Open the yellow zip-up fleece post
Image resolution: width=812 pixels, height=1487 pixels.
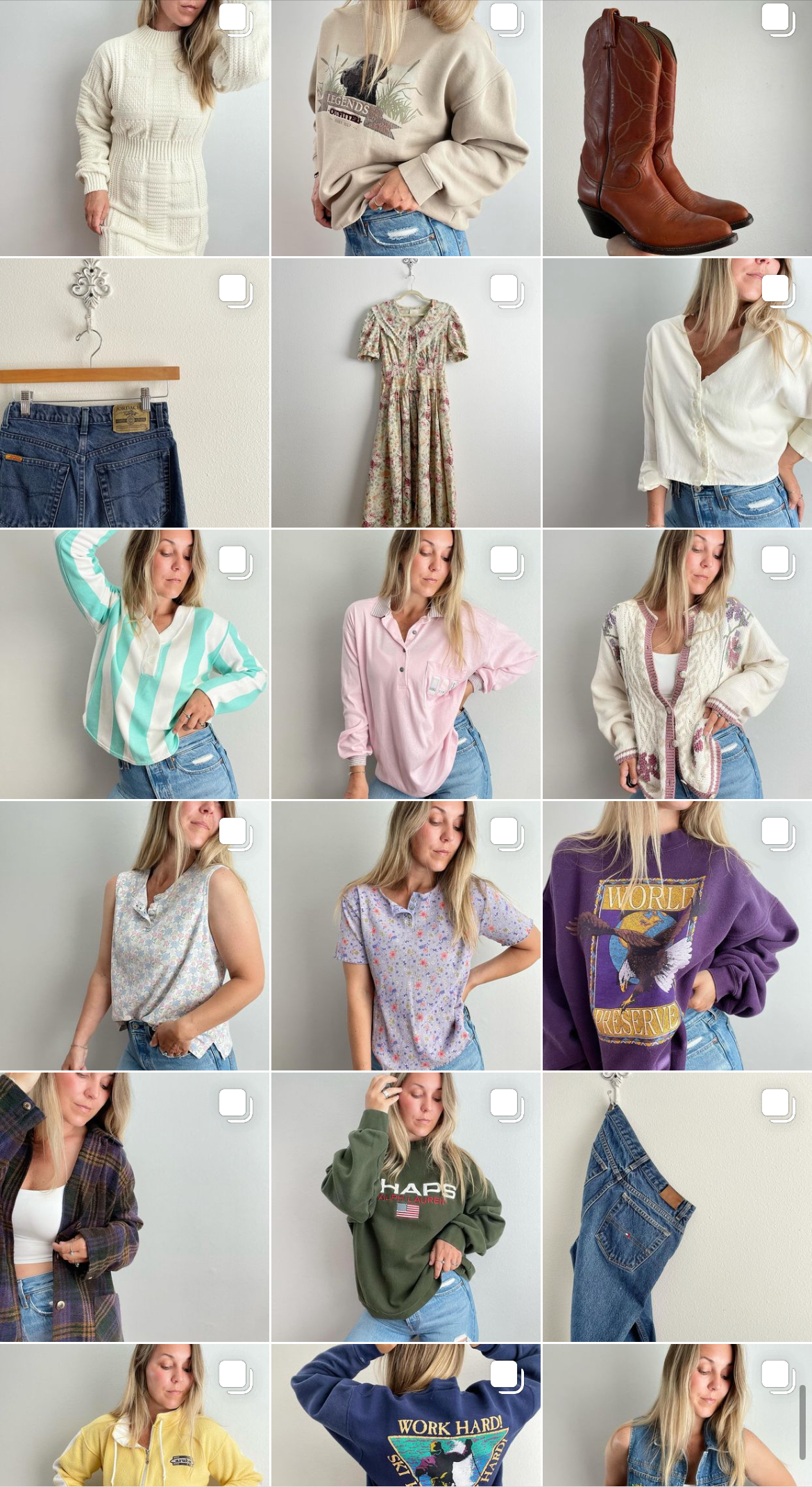[135, 1416]
